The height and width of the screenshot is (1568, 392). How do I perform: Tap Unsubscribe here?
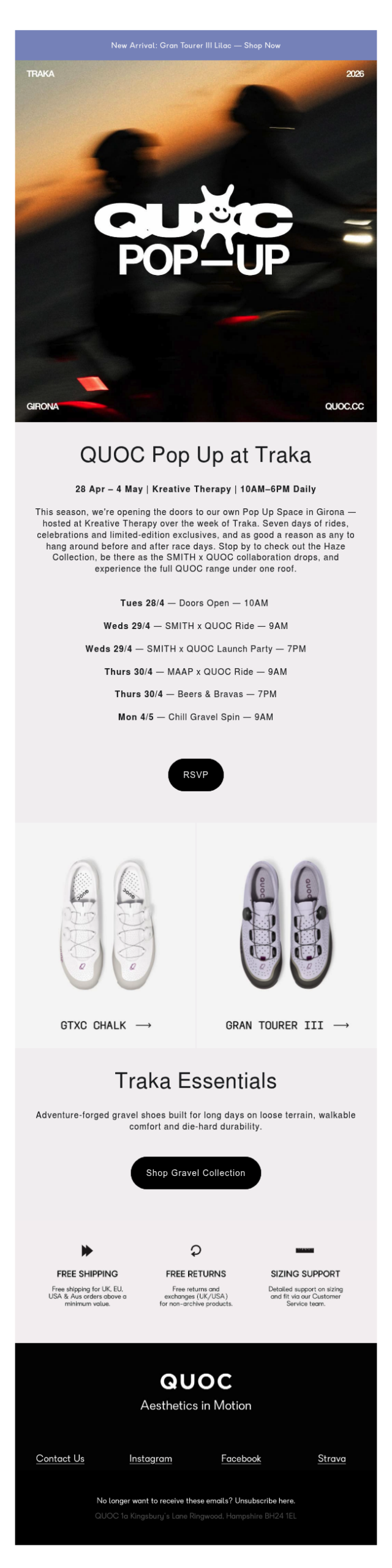(265, 1501)
